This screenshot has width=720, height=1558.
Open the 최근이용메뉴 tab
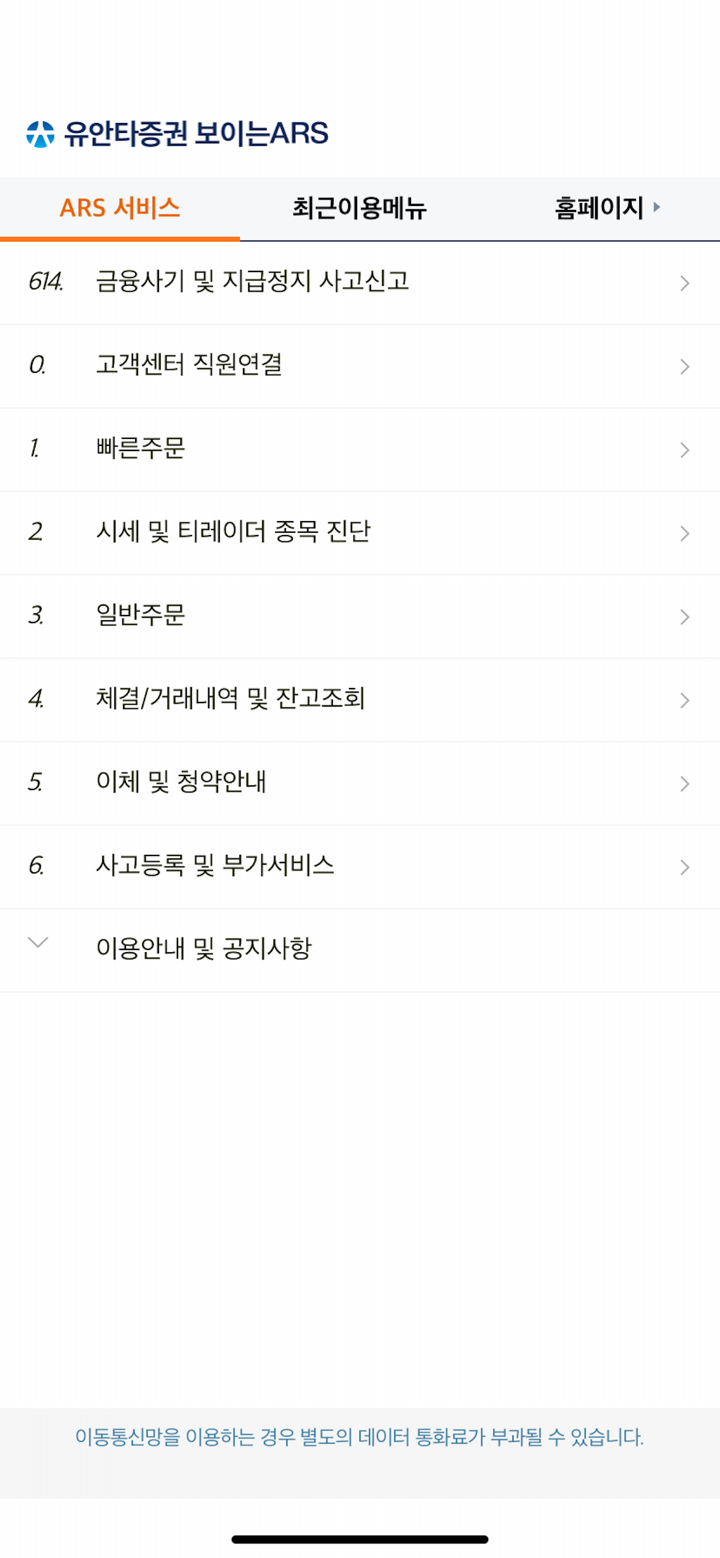[x=360, y=208]
